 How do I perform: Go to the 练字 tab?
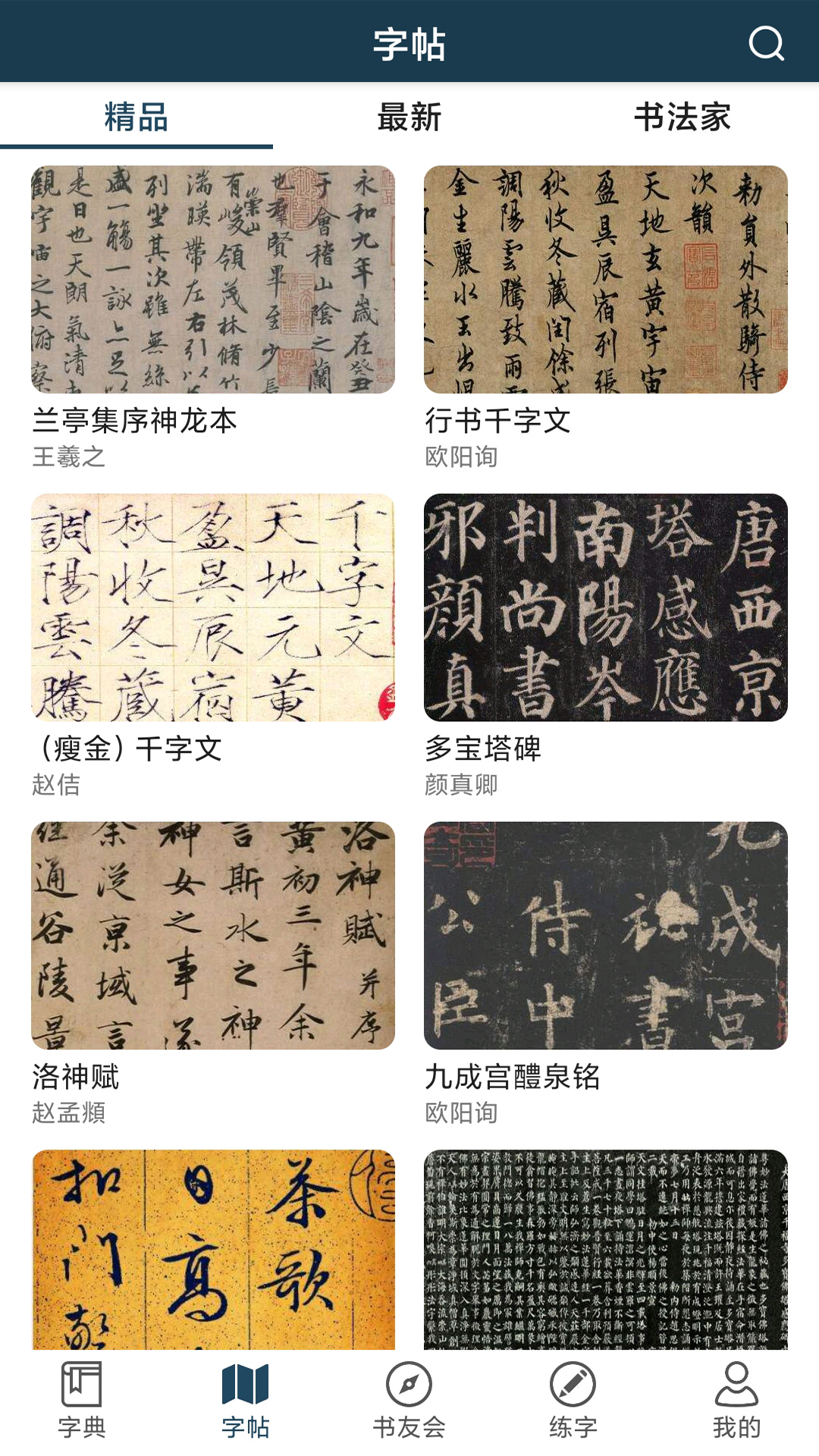[x=573, y=1400]
